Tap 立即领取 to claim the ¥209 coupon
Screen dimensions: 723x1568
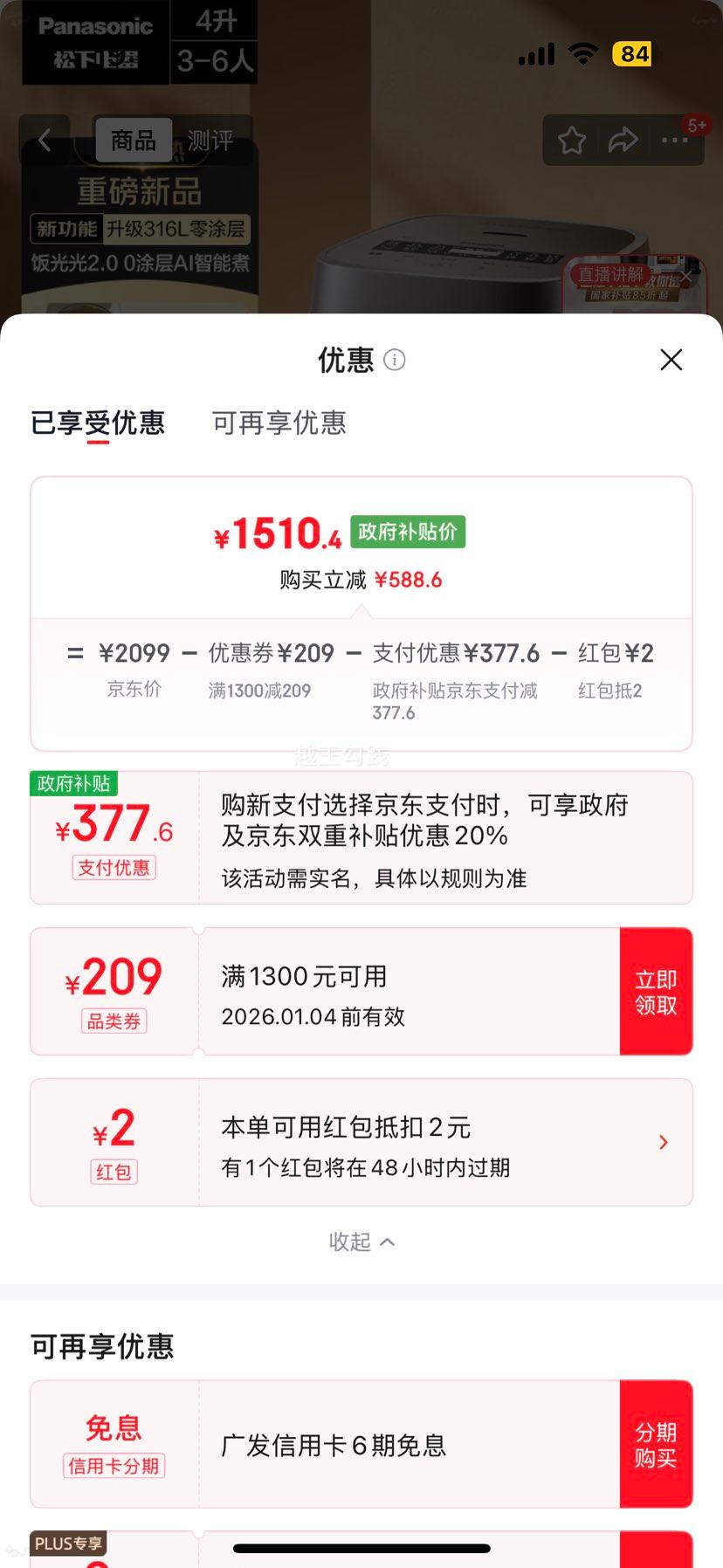pos(657,991)
